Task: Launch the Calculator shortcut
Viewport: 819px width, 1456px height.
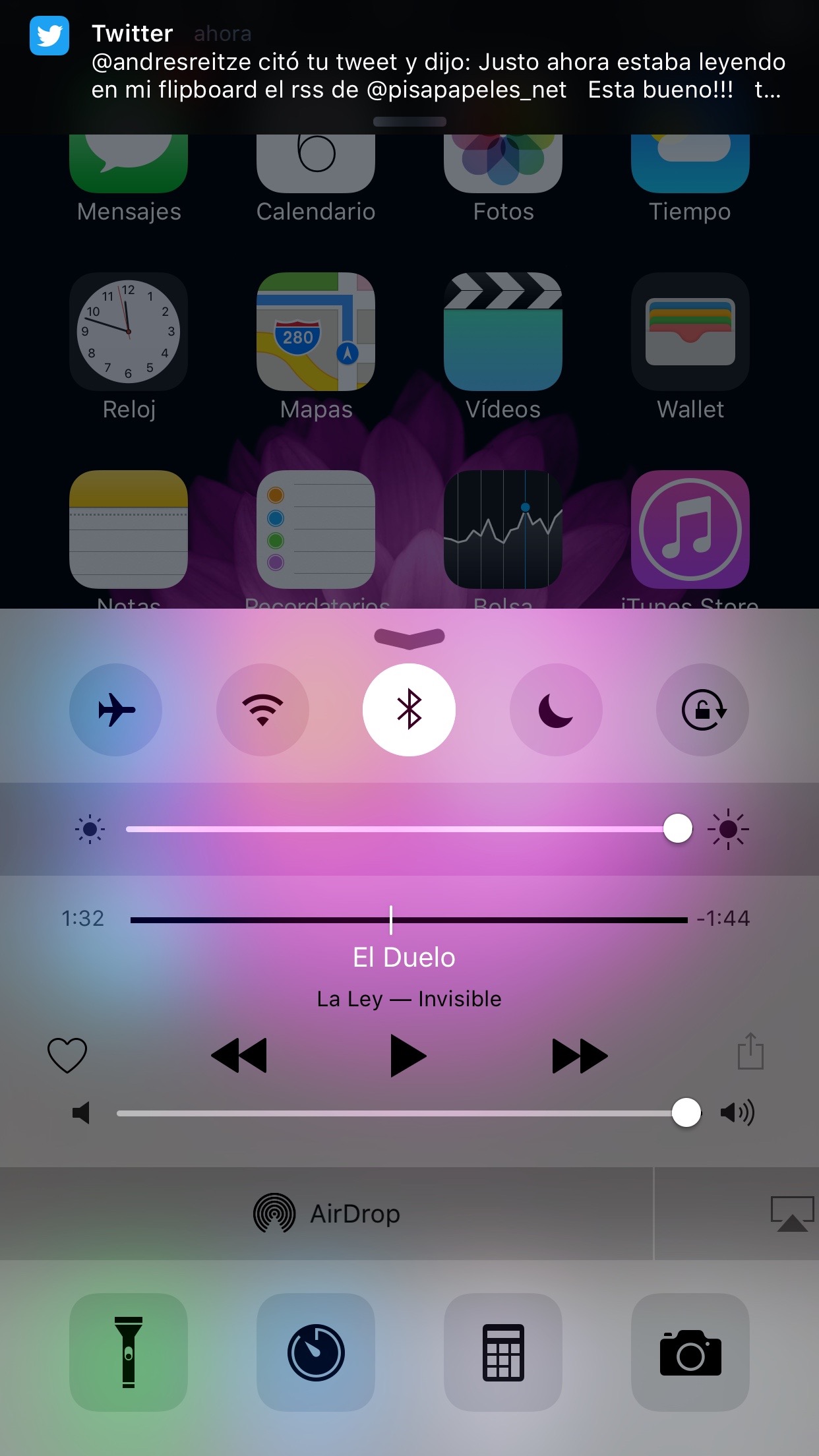Action: (503, 1352)
